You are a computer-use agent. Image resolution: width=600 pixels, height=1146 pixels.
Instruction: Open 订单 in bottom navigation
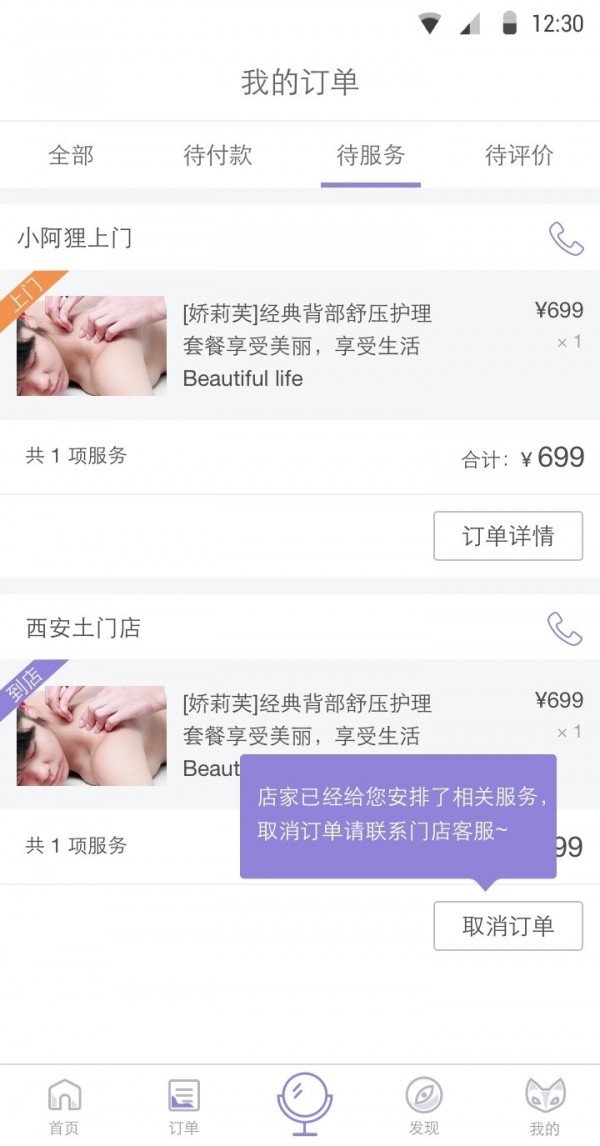pos(183,1106)
